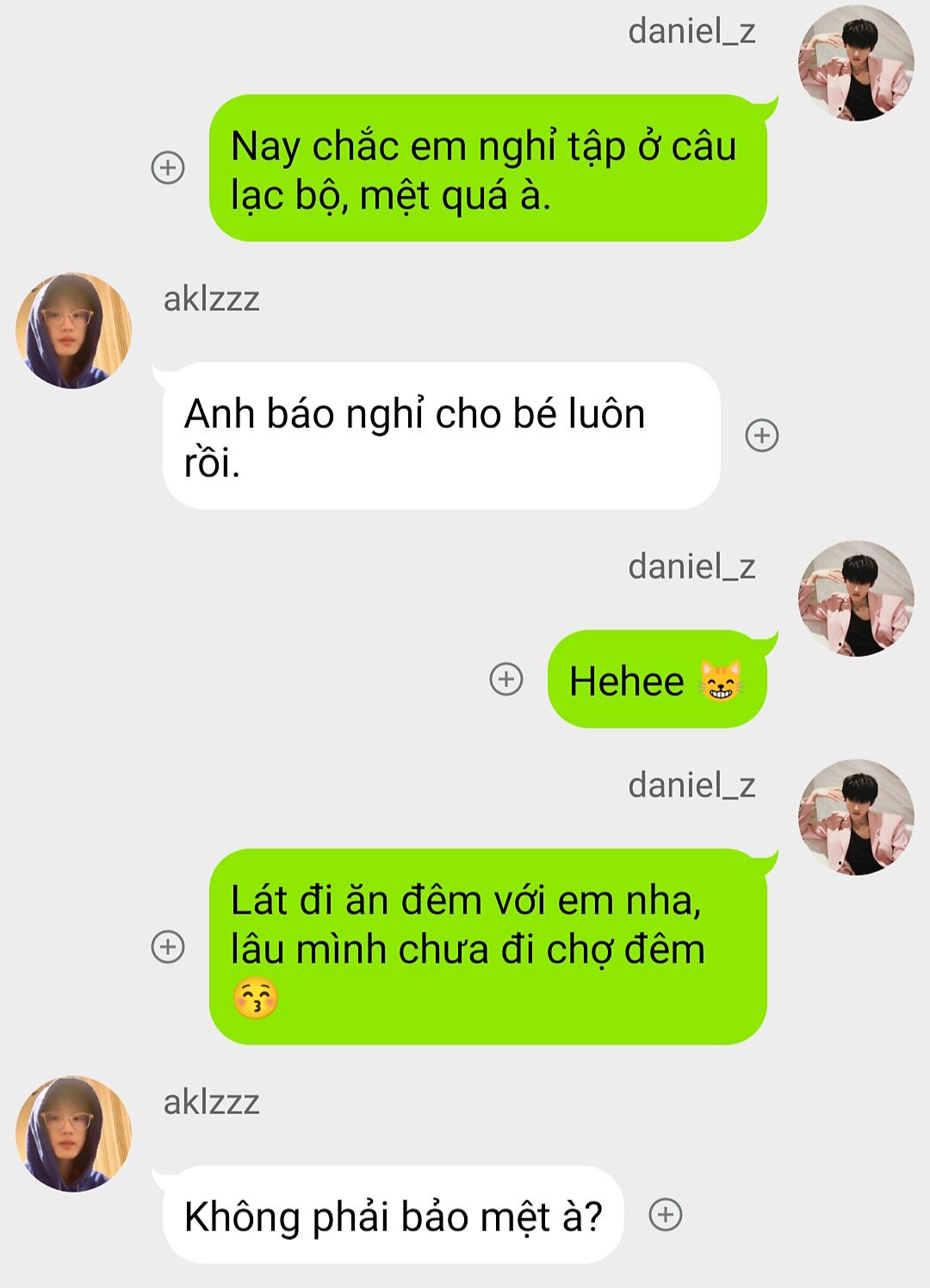The width and height of the screenshot is (930, 1288).
Task: Open aklzzz's avatar above "Không phải bảo mệt à?"
Action: [x=74, y=1133]
